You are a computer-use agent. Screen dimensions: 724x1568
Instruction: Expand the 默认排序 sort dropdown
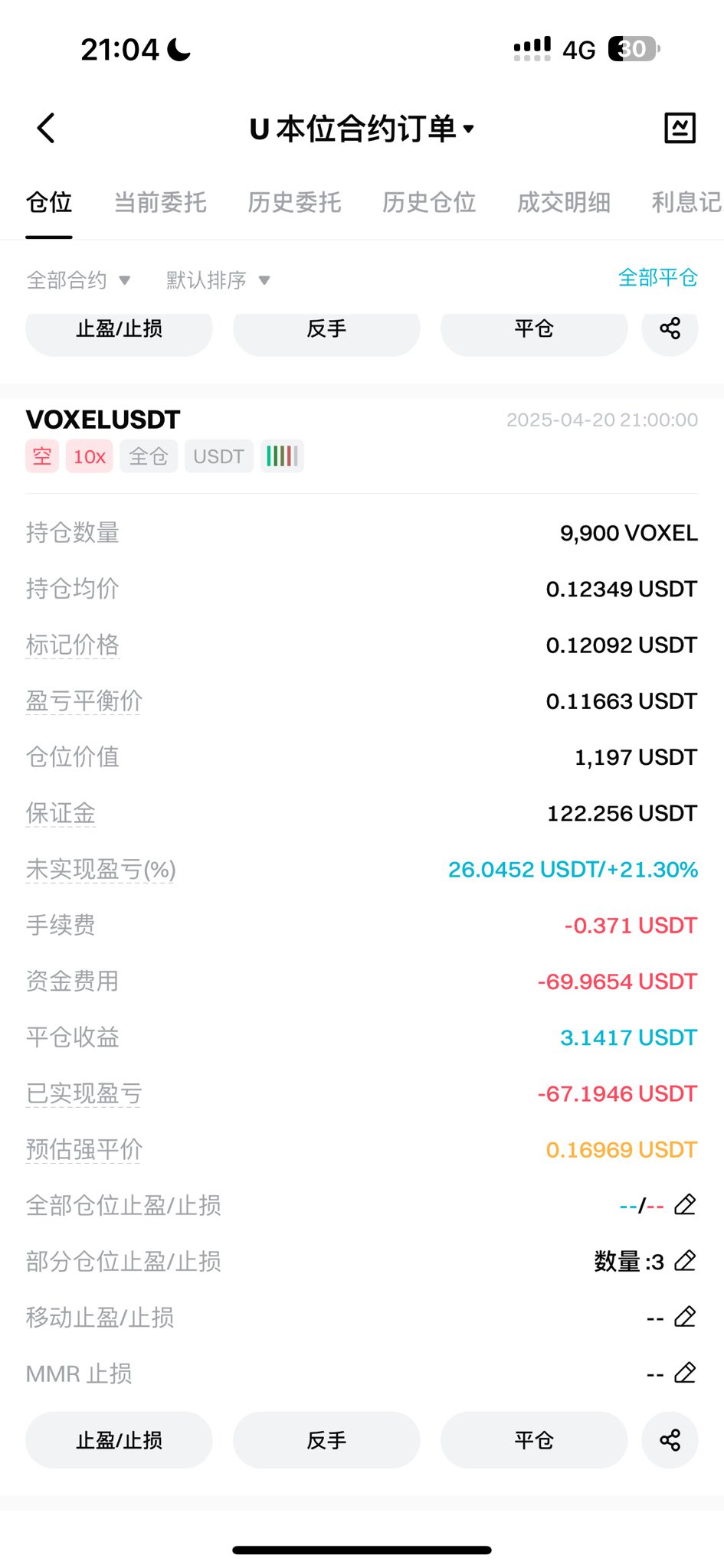[218, 280]
